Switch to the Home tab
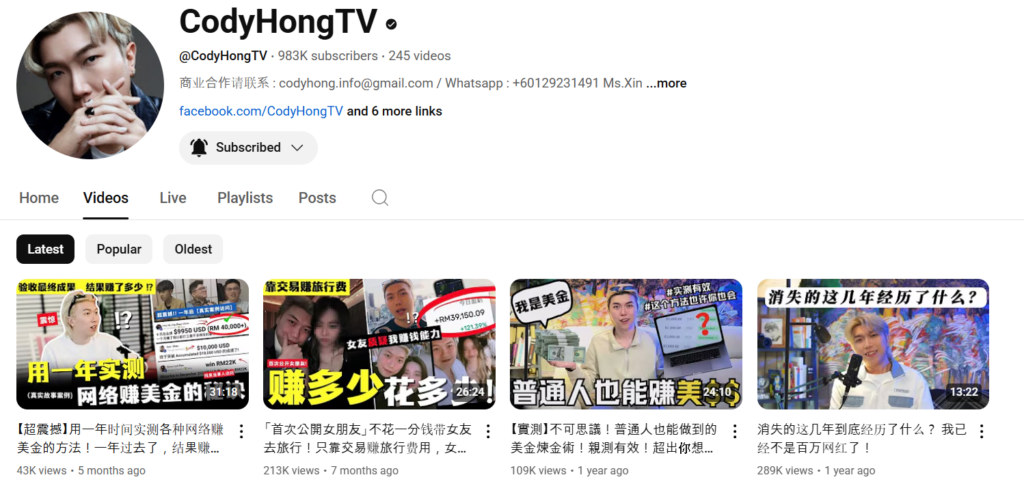Image resolution: width=1024 pixels, height=486 pixels. [39, 198]
